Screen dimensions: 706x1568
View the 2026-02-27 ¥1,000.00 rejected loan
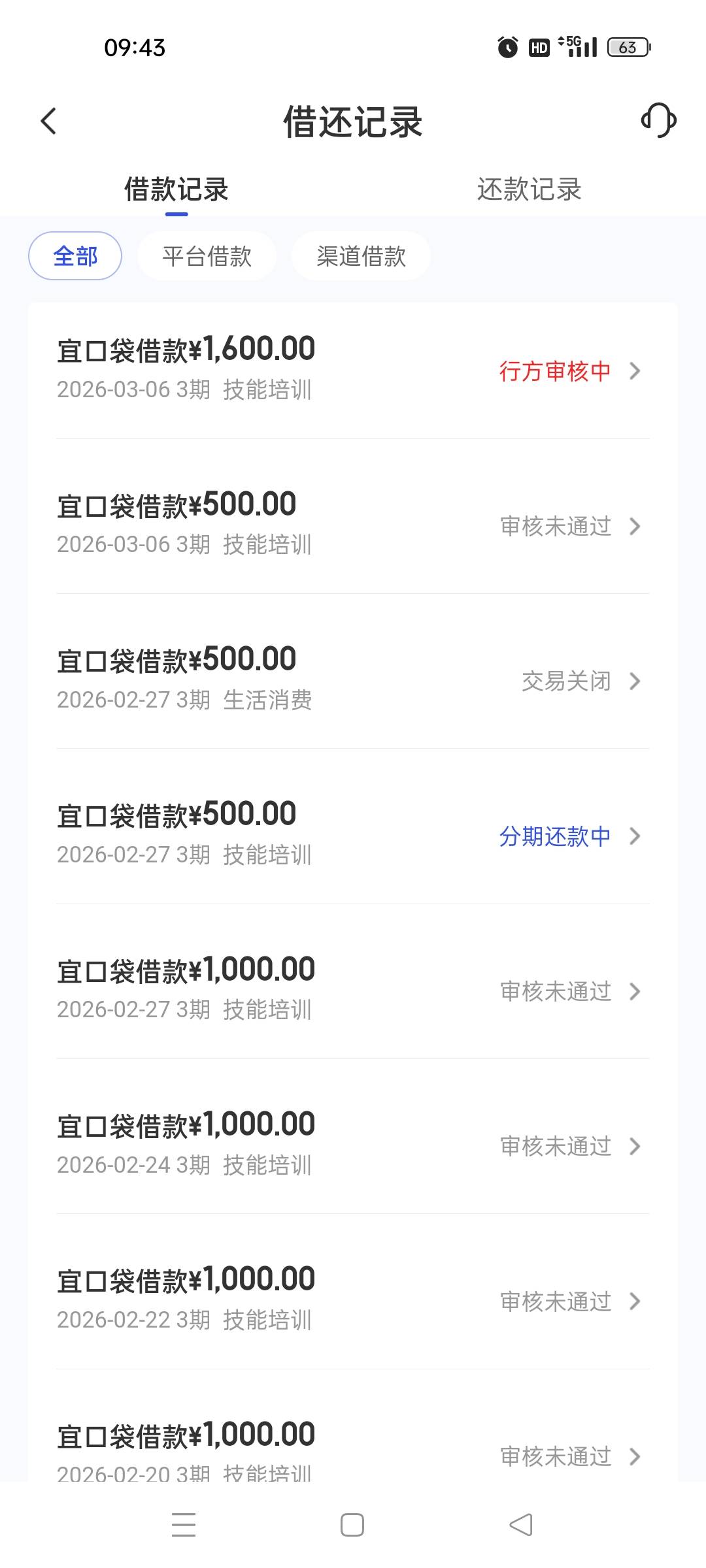[353, 990]
